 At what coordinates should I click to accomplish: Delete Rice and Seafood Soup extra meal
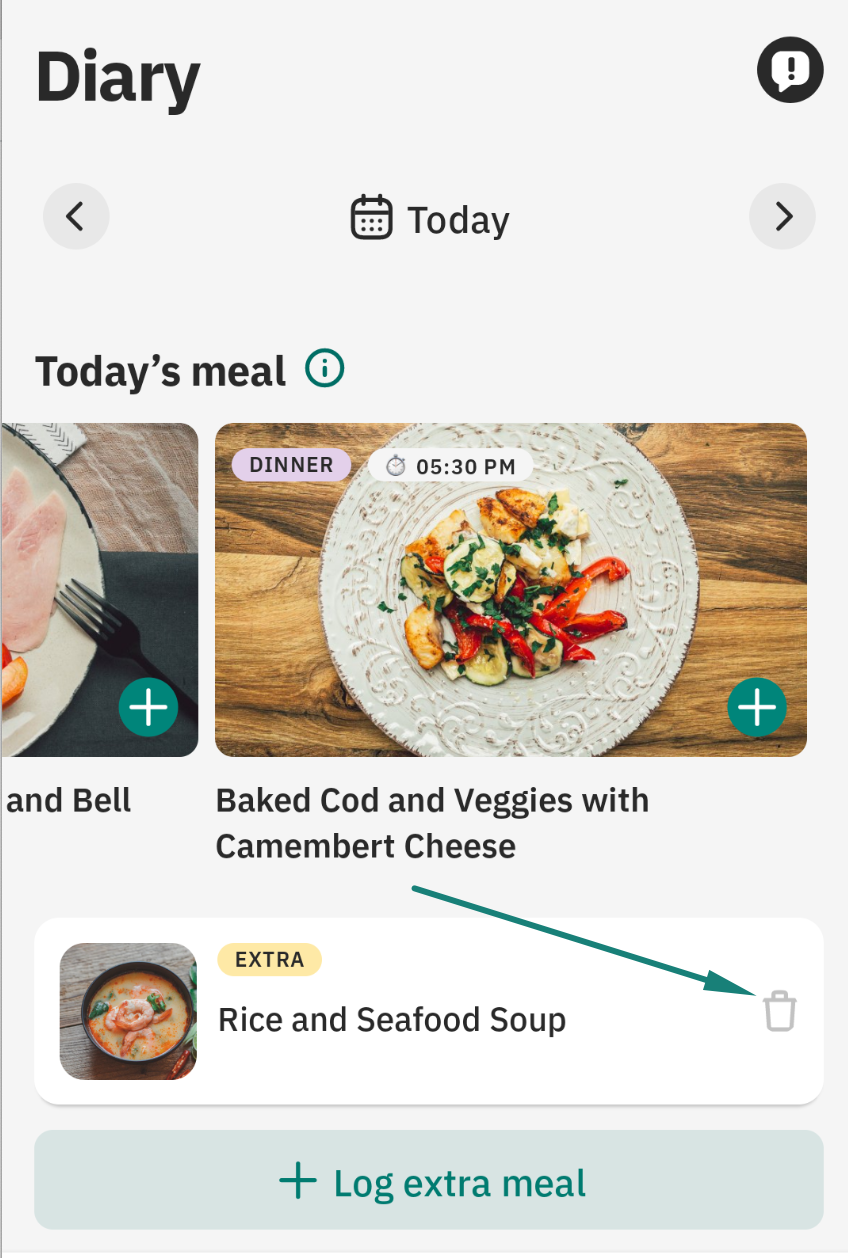point(779,1011)
